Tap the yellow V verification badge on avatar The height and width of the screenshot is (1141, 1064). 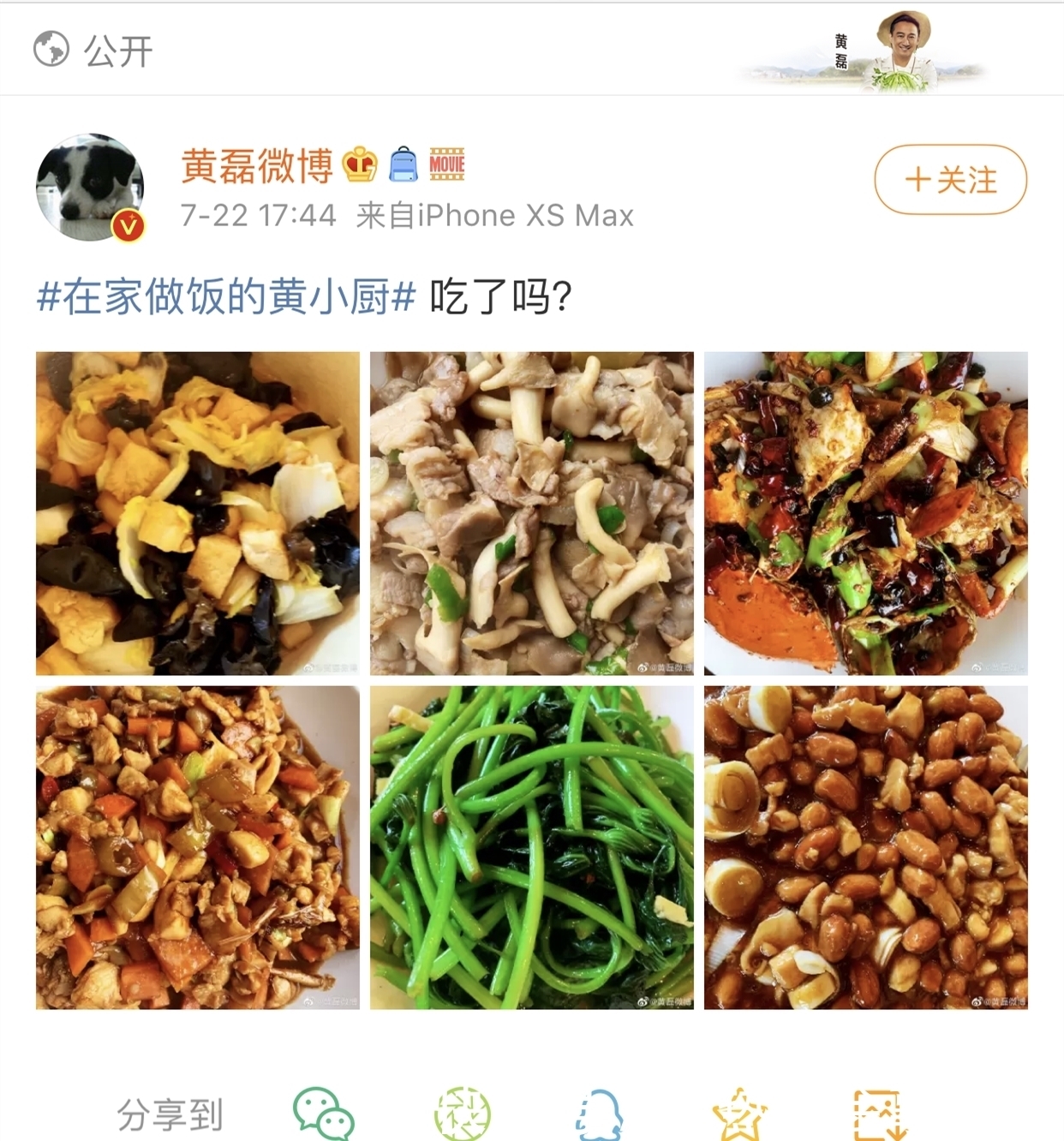(x=127, y=225)
